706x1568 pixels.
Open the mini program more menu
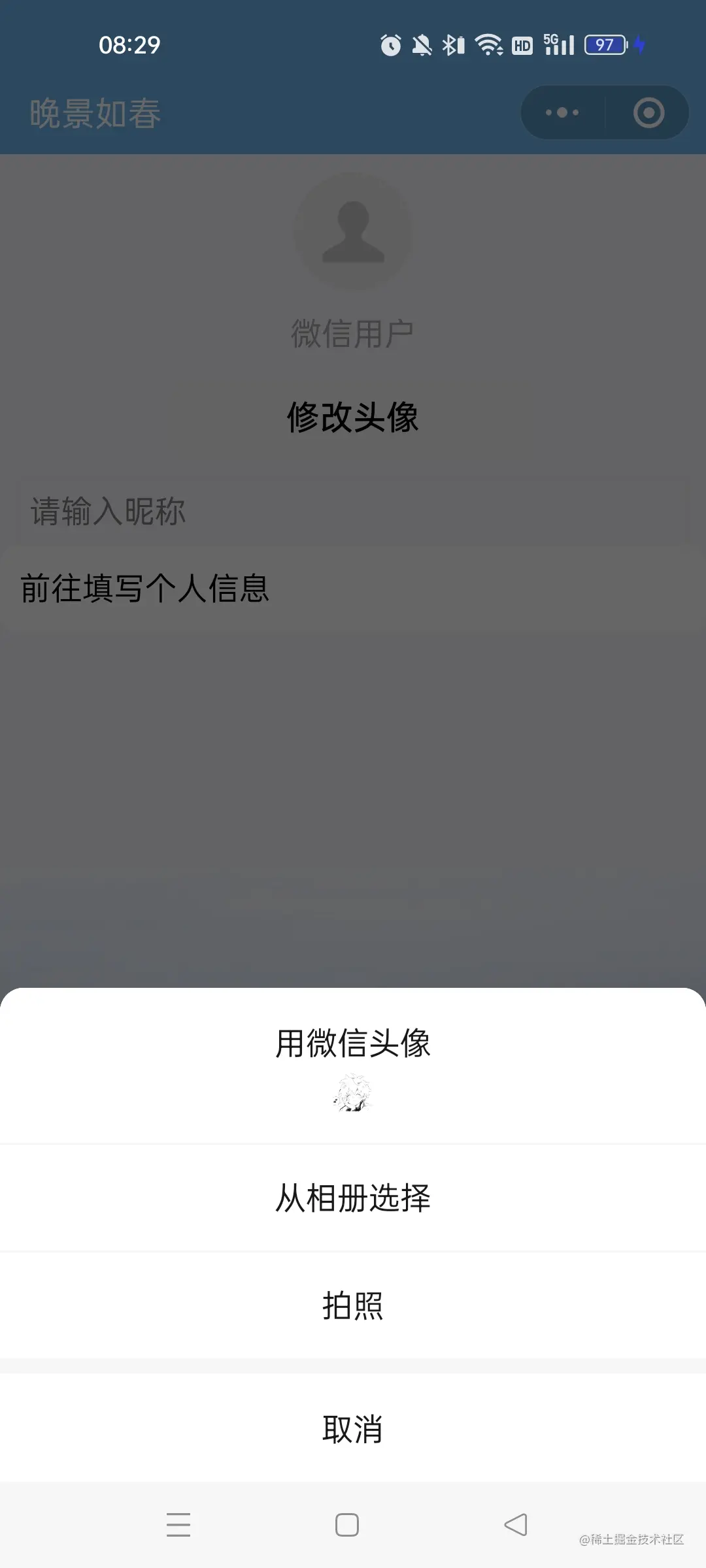pyautogui.click(x=562, y=112)
